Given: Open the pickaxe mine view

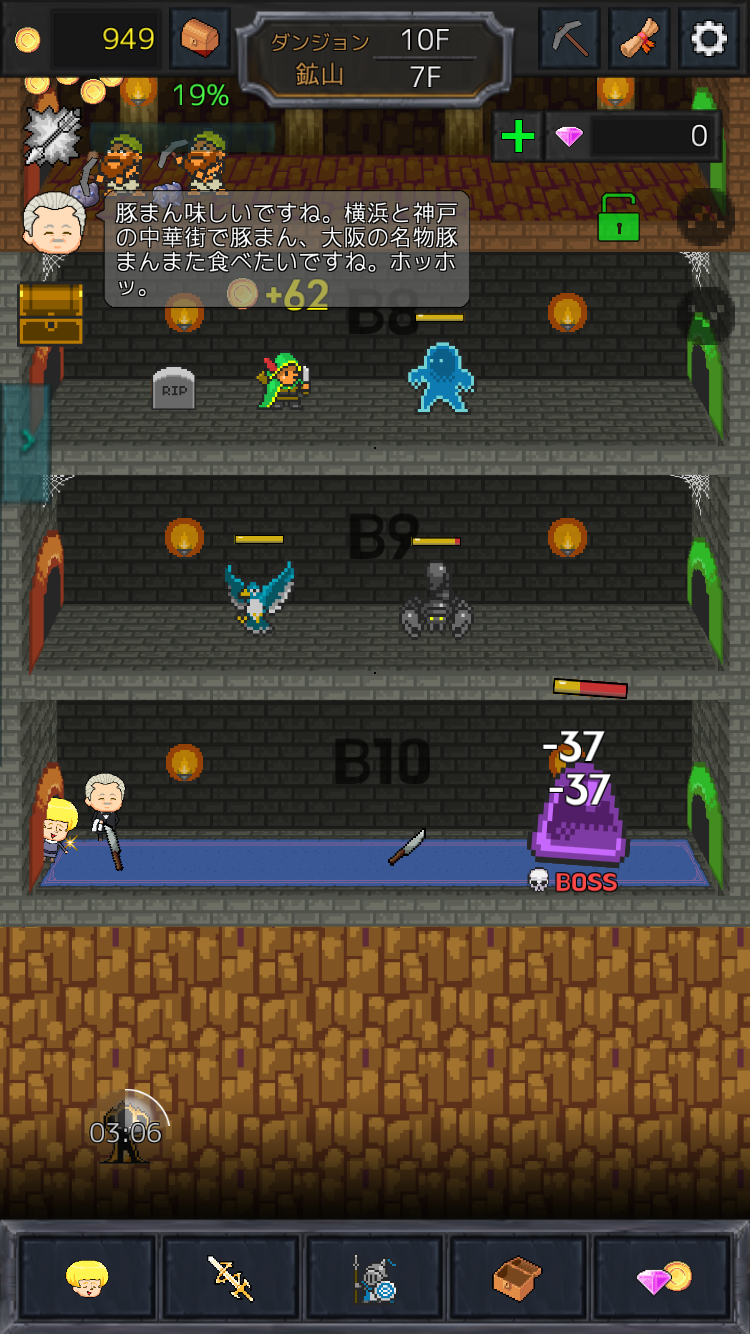Looking at the screenshot, I should click(570, 39).
